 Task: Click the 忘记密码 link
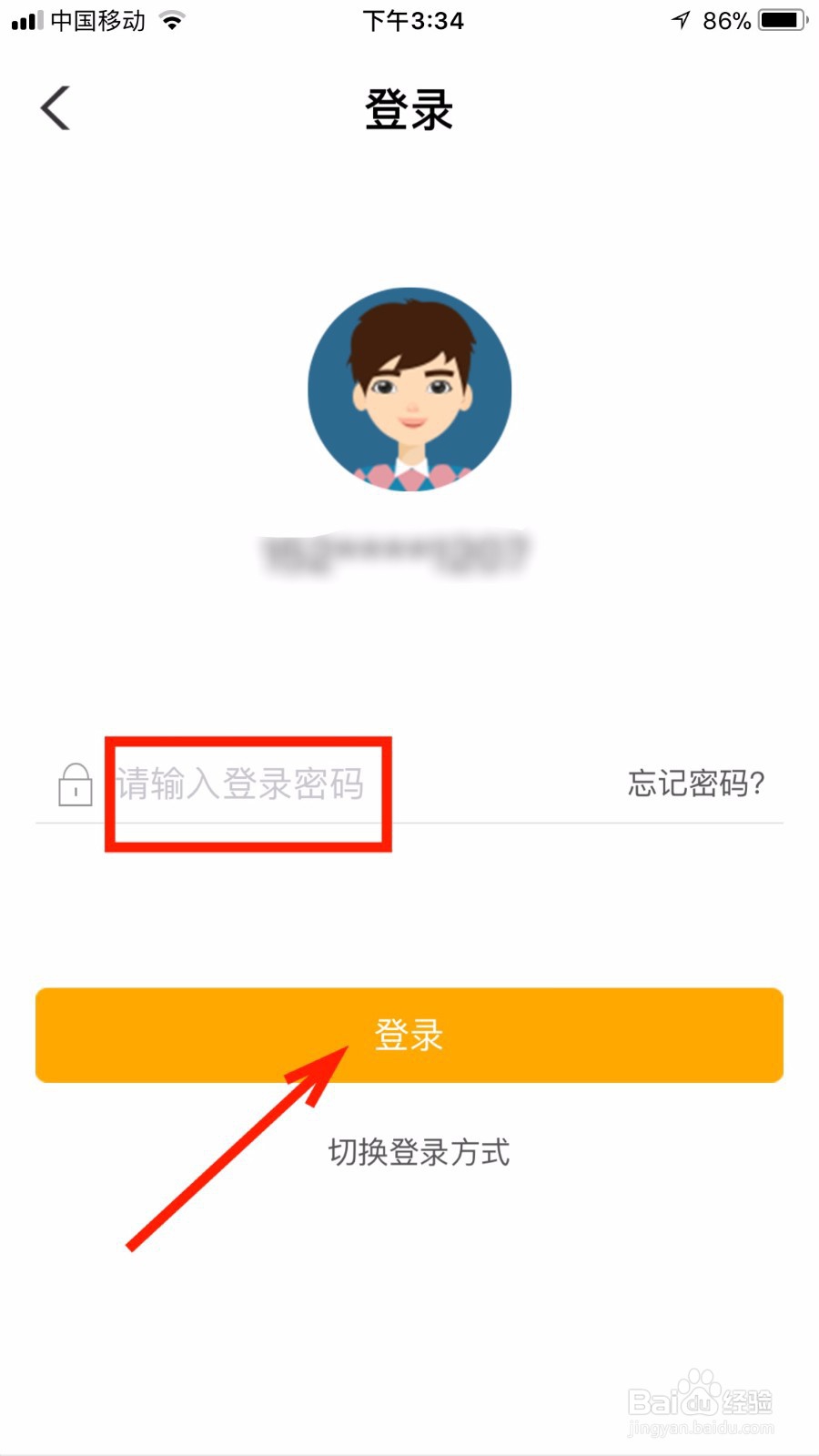click(694, 784)
